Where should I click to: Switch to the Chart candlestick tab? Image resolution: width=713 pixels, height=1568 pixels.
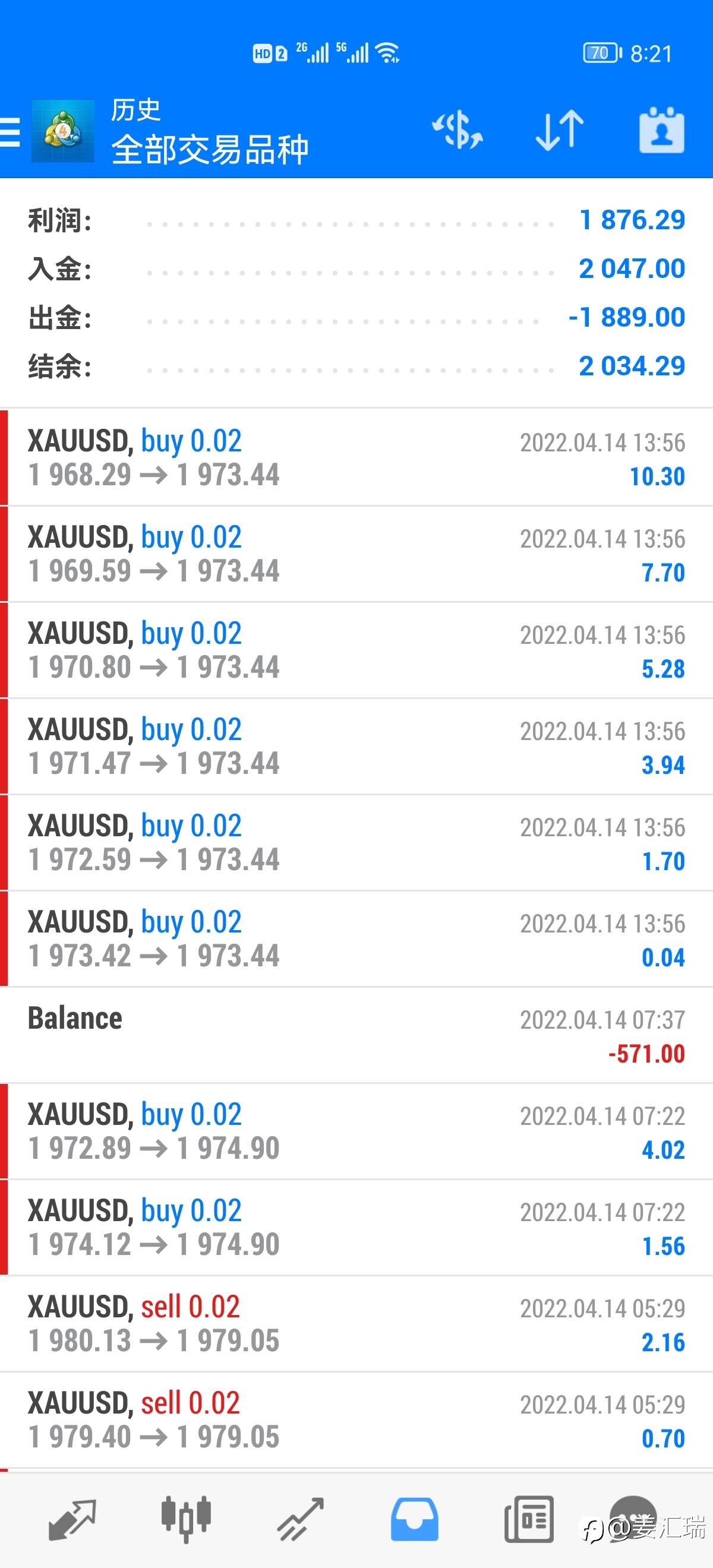(186, 1519)
